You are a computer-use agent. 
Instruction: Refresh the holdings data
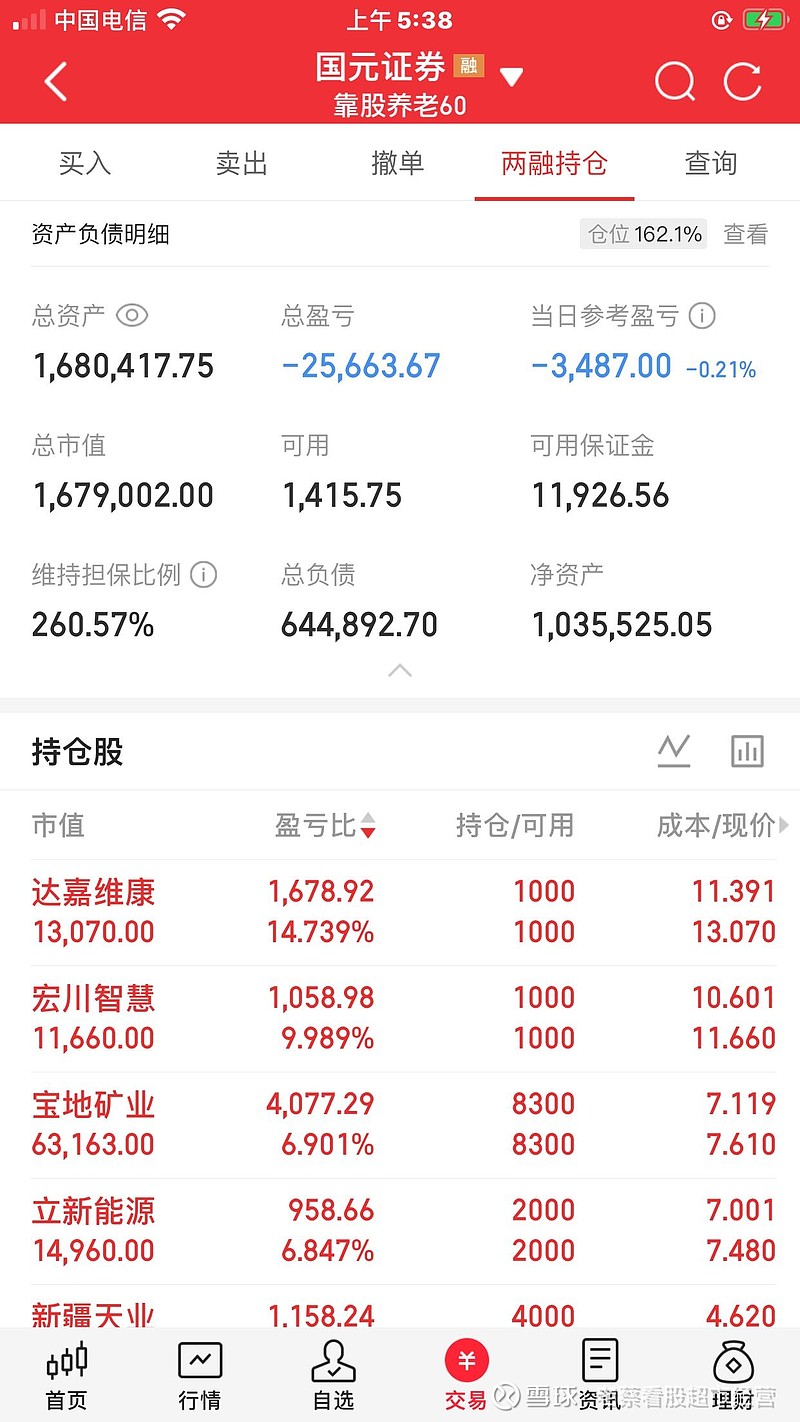(743, 82)
